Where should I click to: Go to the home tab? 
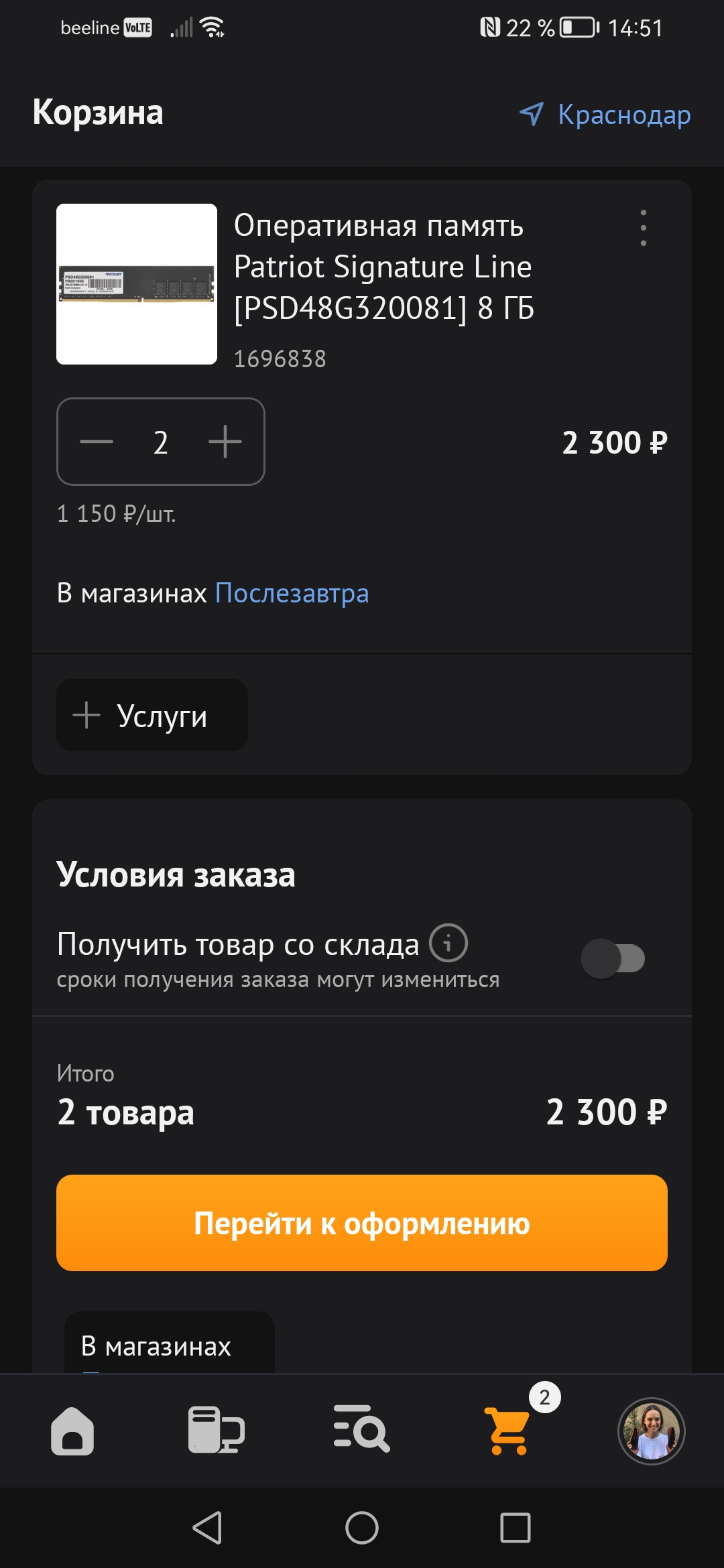[72, 1431]
